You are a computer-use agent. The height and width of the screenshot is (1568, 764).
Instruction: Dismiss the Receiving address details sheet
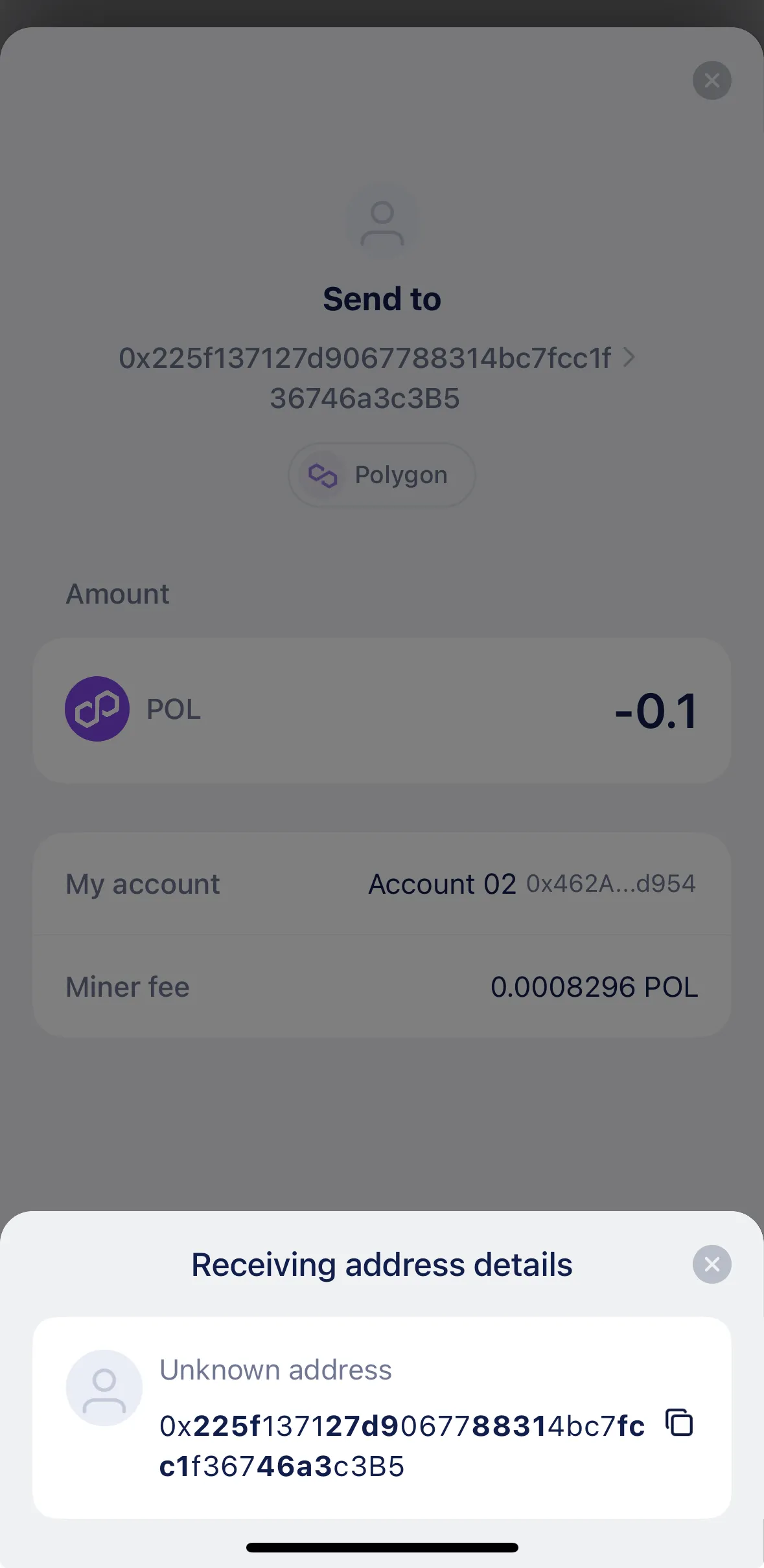point(712,1264)
